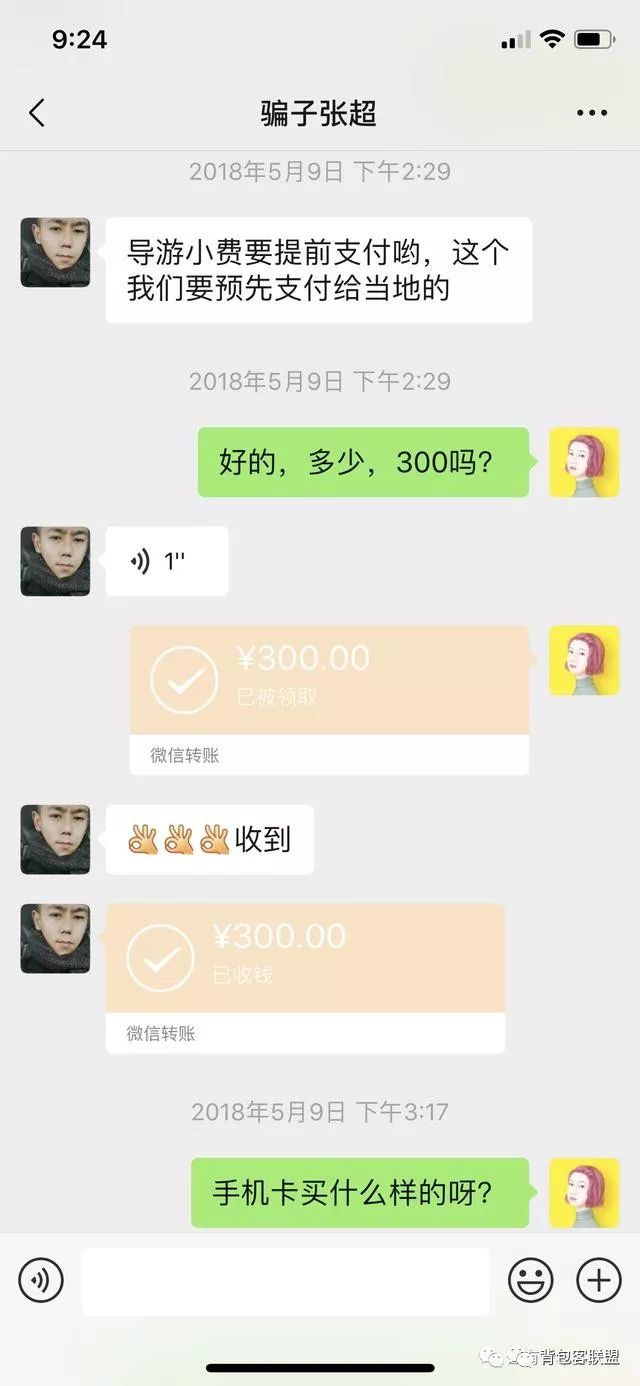This screenshot has width=640, height=1386.
Task: Open own avatar beside 好的，多少，300吗?
Action: [x=584, y=462]
